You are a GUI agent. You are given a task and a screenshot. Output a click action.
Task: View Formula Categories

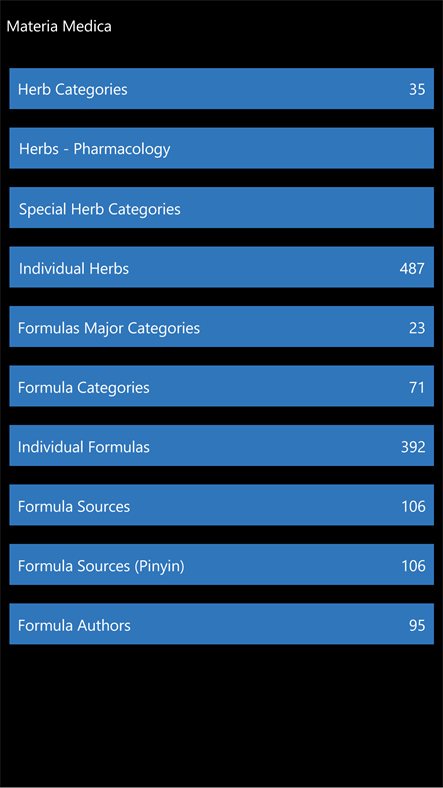[222, 386]
